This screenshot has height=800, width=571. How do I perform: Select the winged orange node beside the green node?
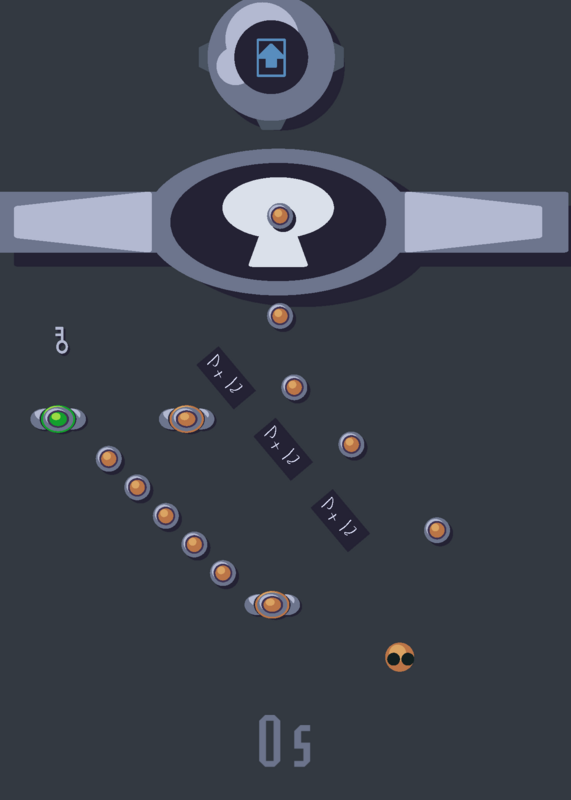pyautogui.click(x=187, y=419)
